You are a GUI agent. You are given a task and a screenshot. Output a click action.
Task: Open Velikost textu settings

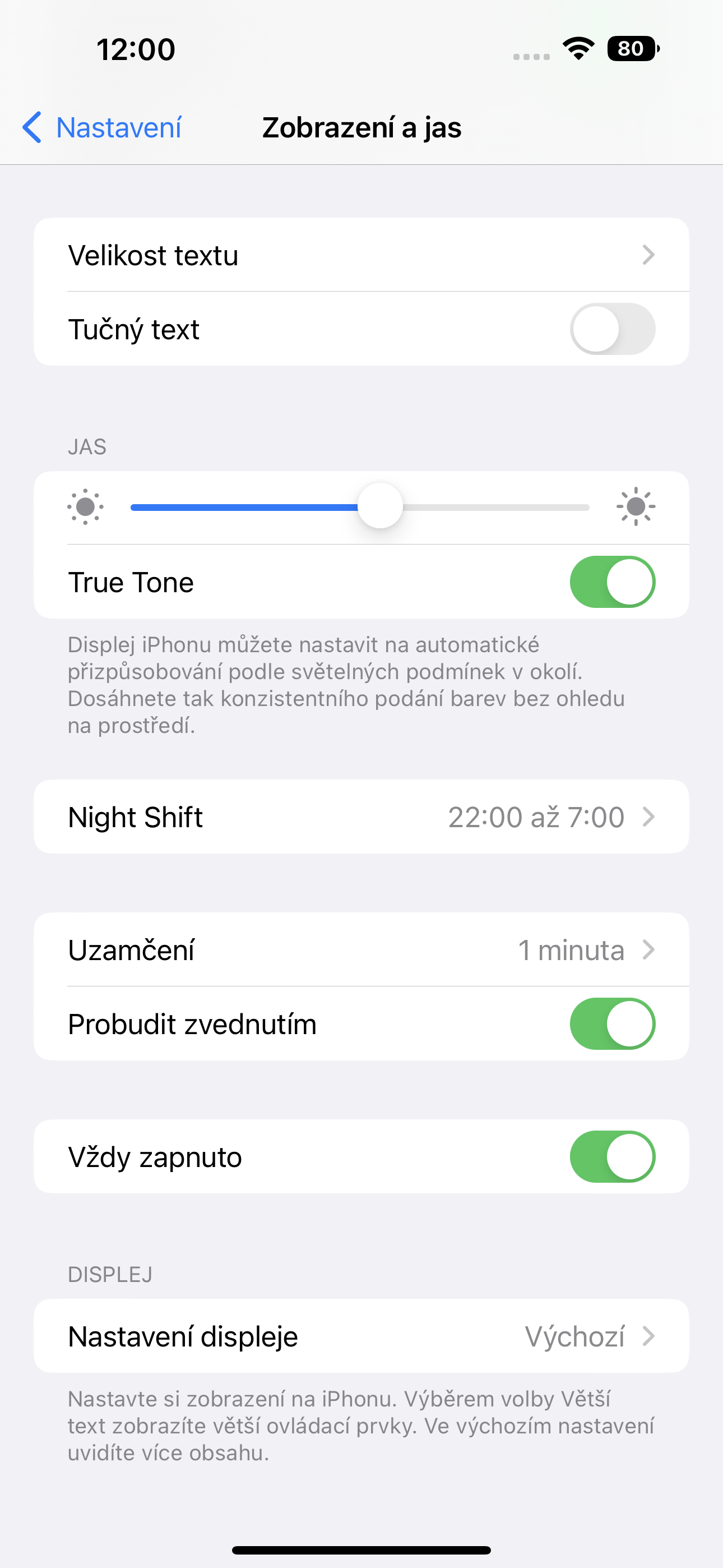tap(361, 255)
